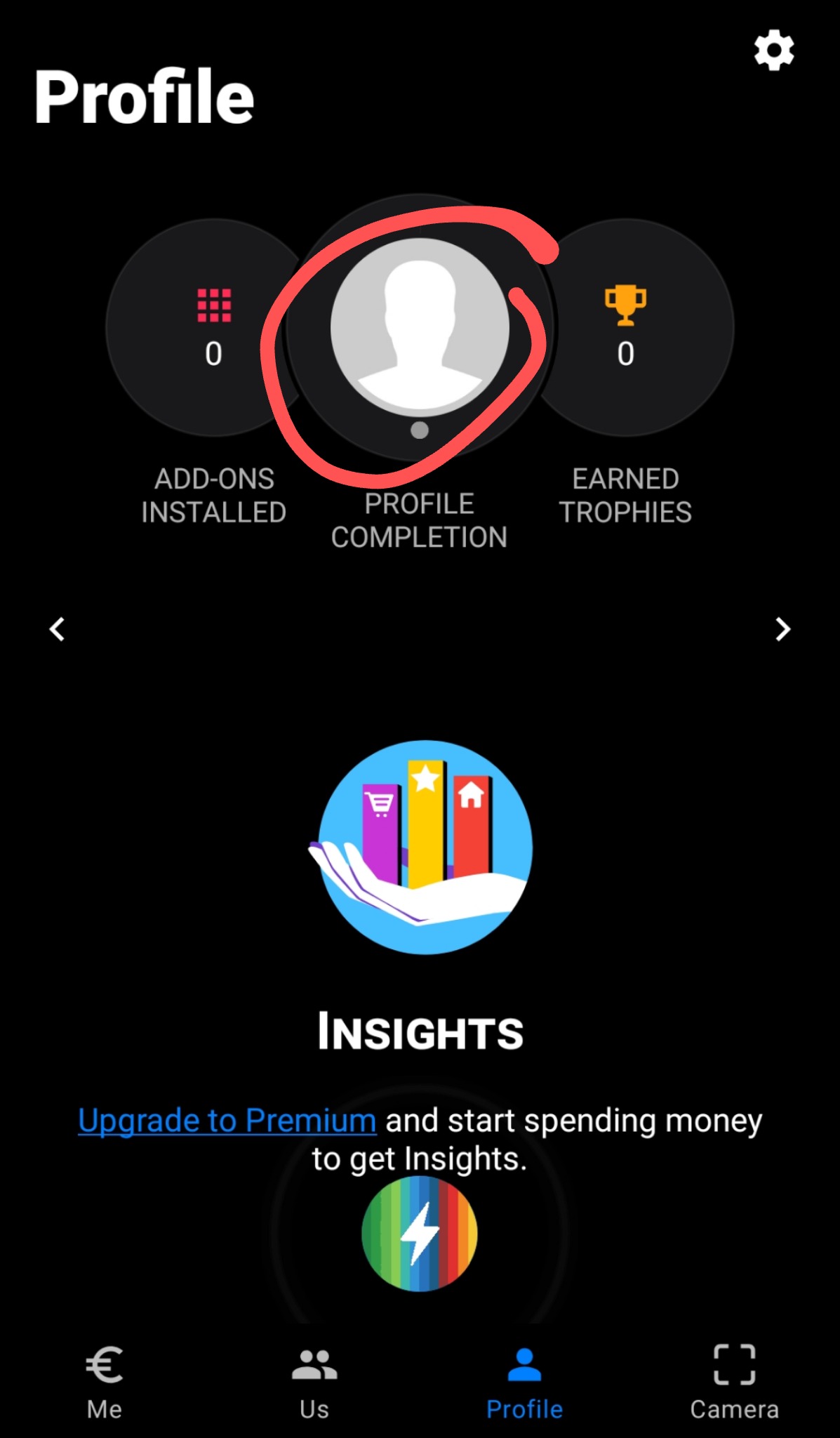Go to the previous insights card
The width and height of the screenshot is (840, 1438).
[x=58, y=629]
